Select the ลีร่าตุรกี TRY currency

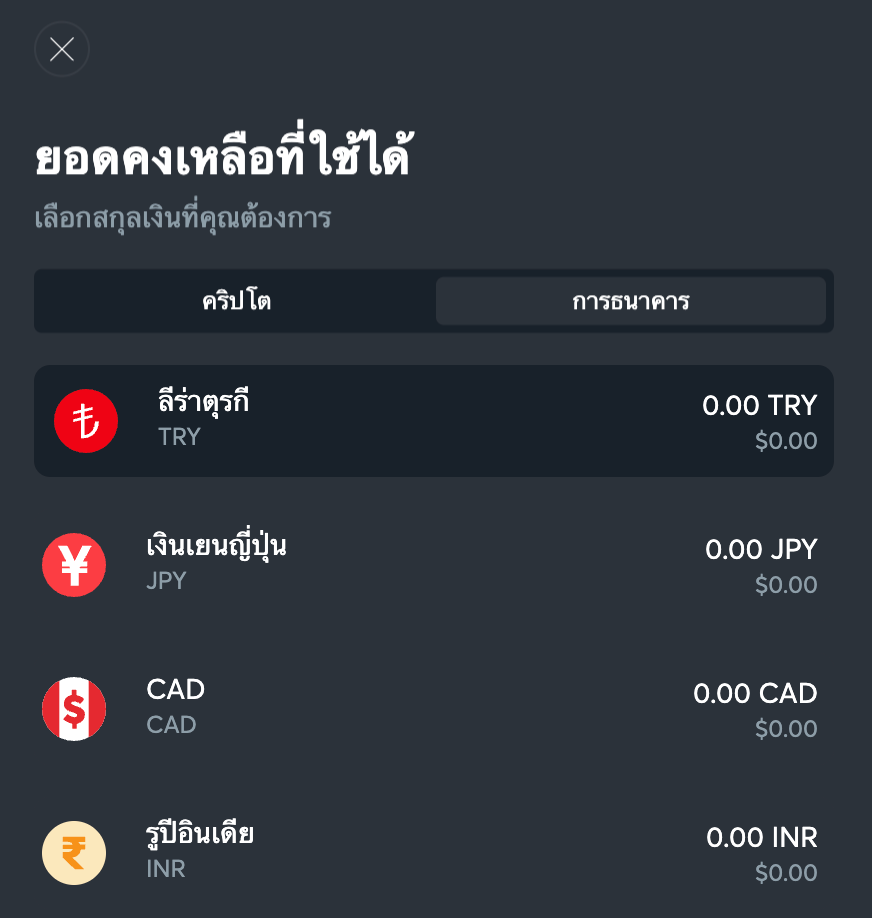point(434,421)
